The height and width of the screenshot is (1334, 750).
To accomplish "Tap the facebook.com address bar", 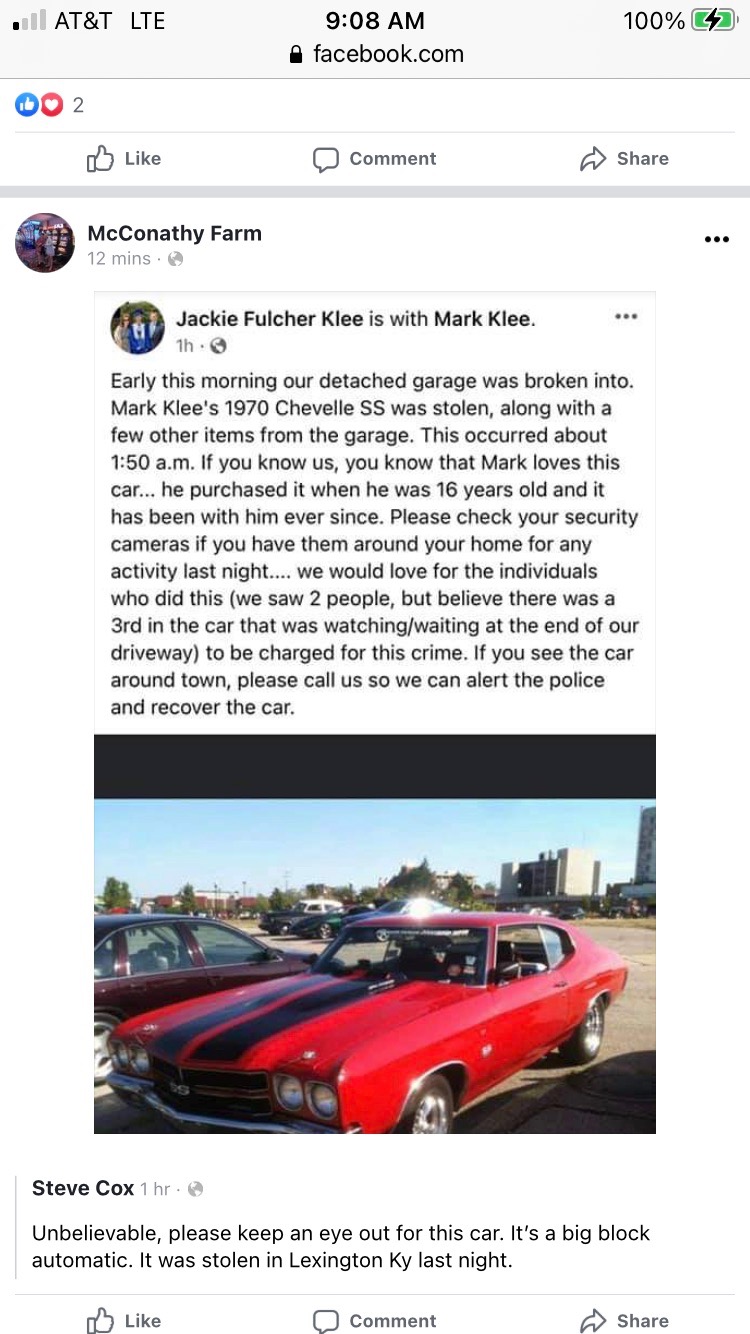I will 375,54.
